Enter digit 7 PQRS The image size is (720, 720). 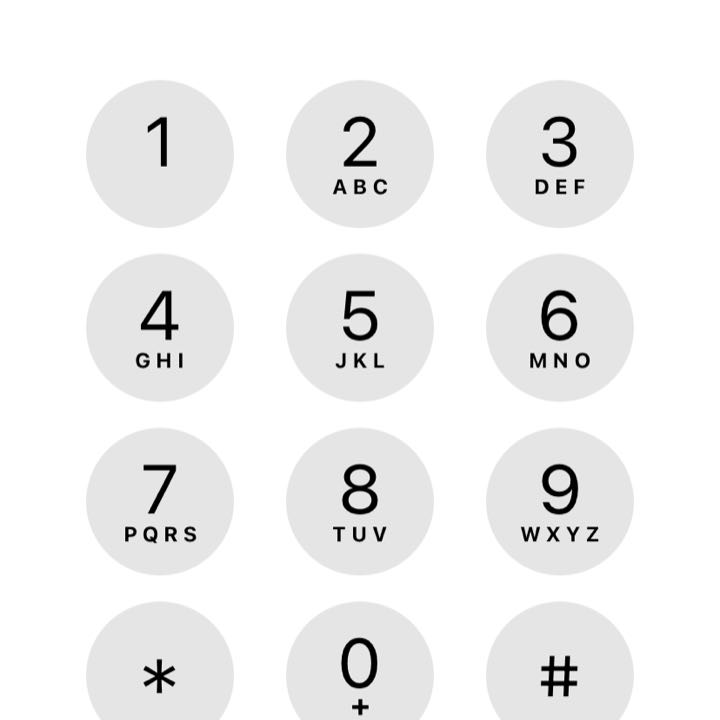[160, 501]
